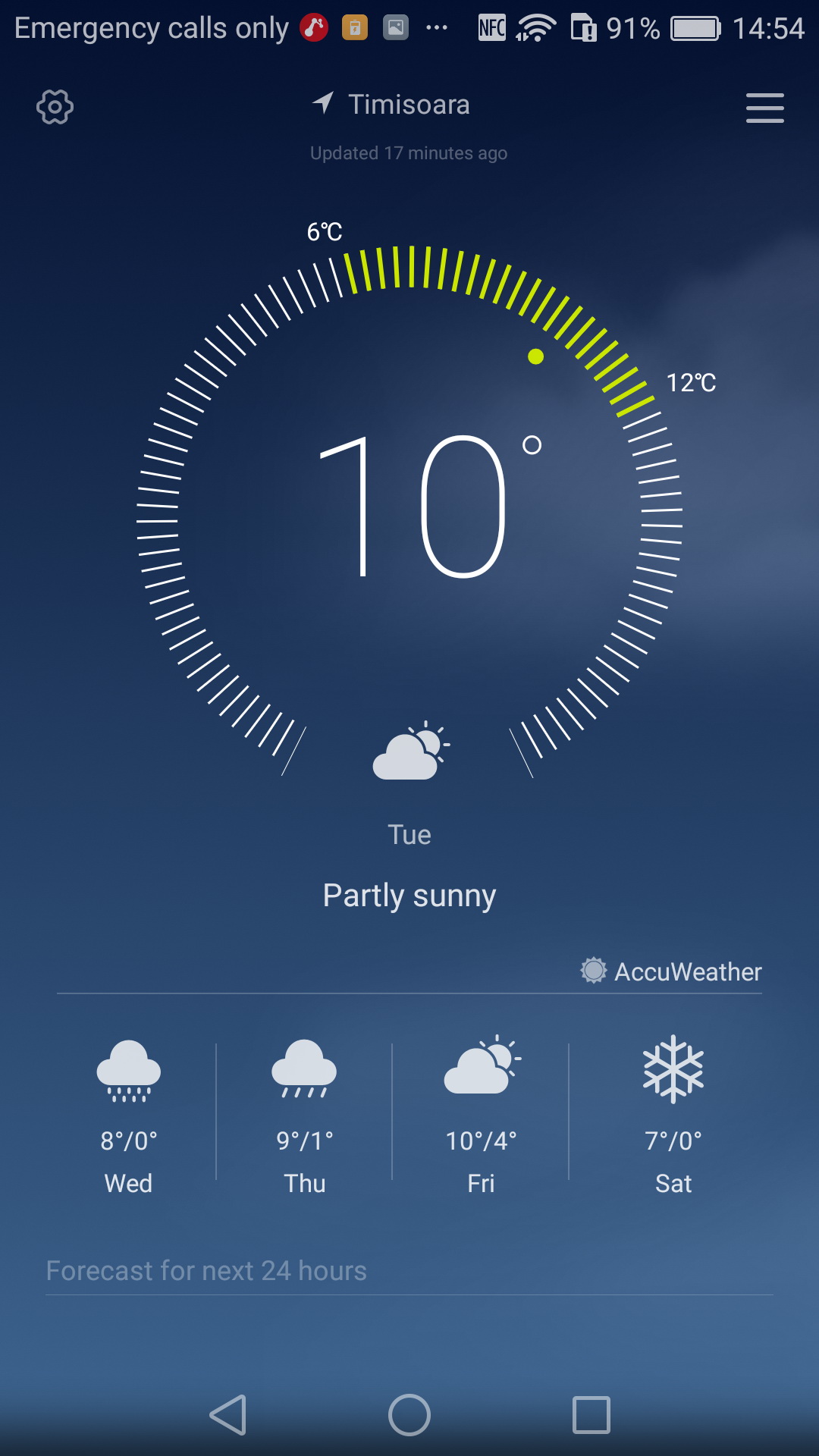Go back using the system back button
Viewport: 819px width, 1456px height.
(x=227, y=1415)
